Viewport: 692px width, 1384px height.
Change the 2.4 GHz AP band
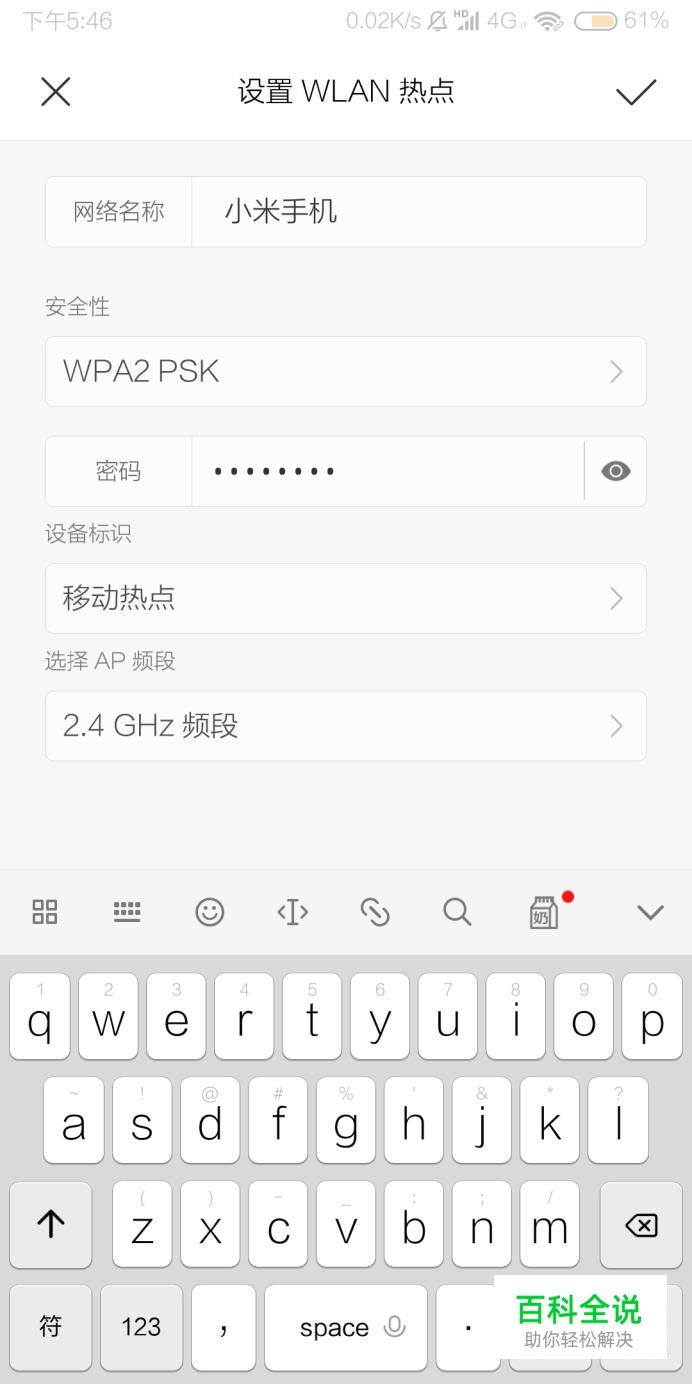click(x=346, y=726)
